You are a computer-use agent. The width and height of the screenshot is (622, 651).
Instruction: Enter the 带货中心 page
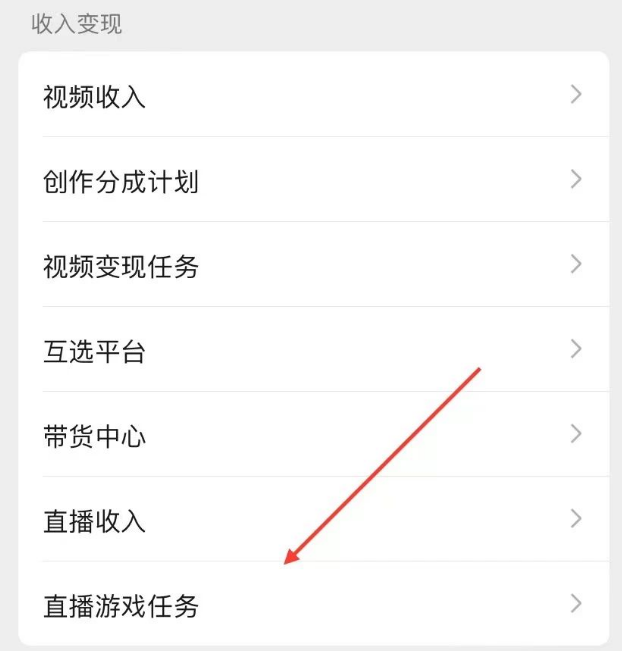[312, 436]
